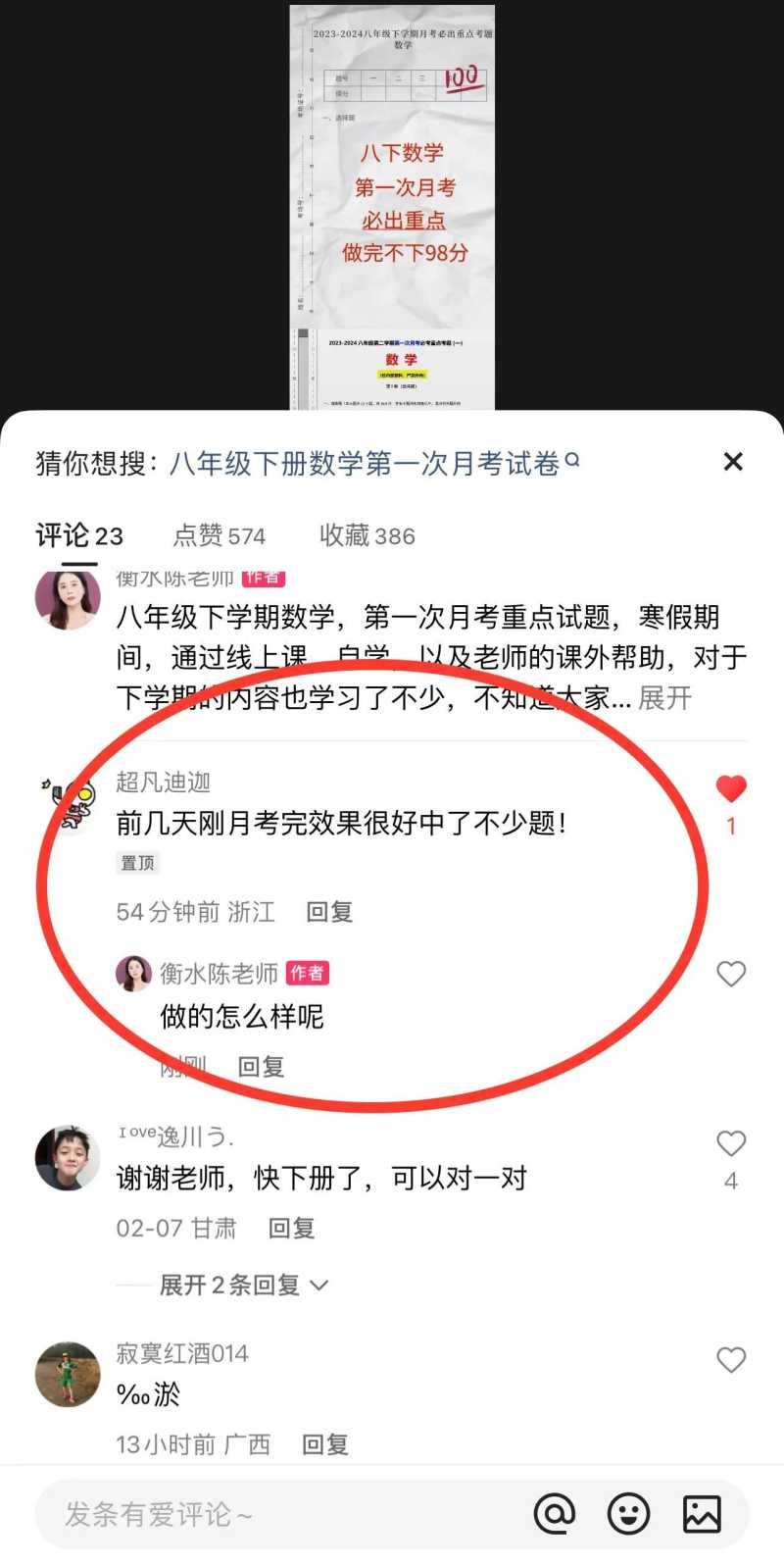
Task: Reply to 寂寞红酒014's comment
Action: point(324,1444)
